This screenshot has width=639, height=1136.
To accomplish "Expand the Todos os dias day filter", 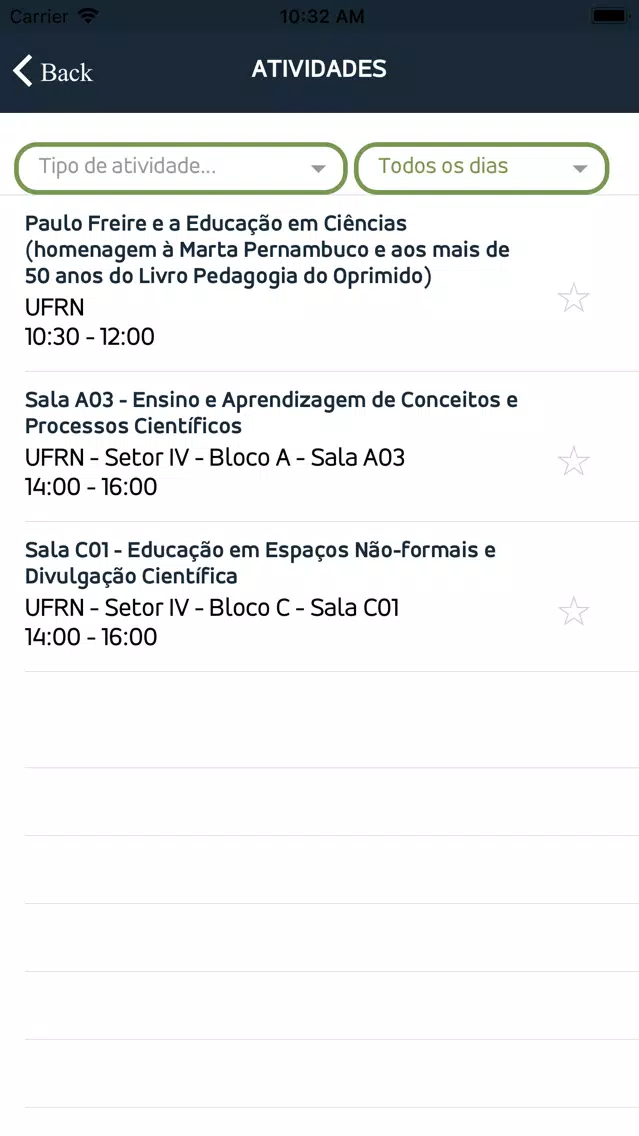I will [x=482, y=168].
